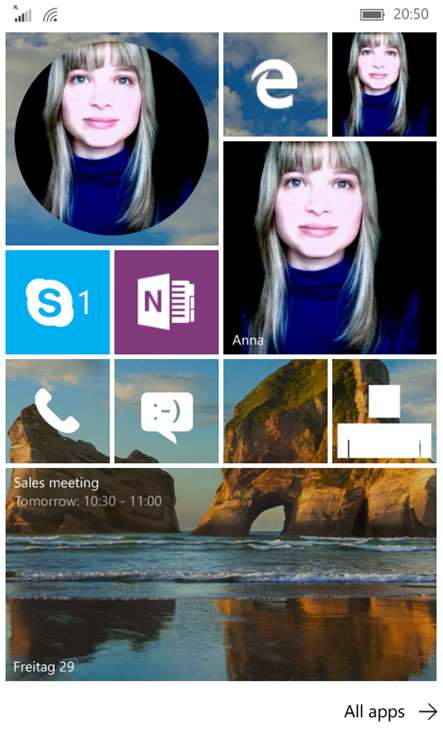Go to All apps list
The image size is (443, 738).
(391, 712)
